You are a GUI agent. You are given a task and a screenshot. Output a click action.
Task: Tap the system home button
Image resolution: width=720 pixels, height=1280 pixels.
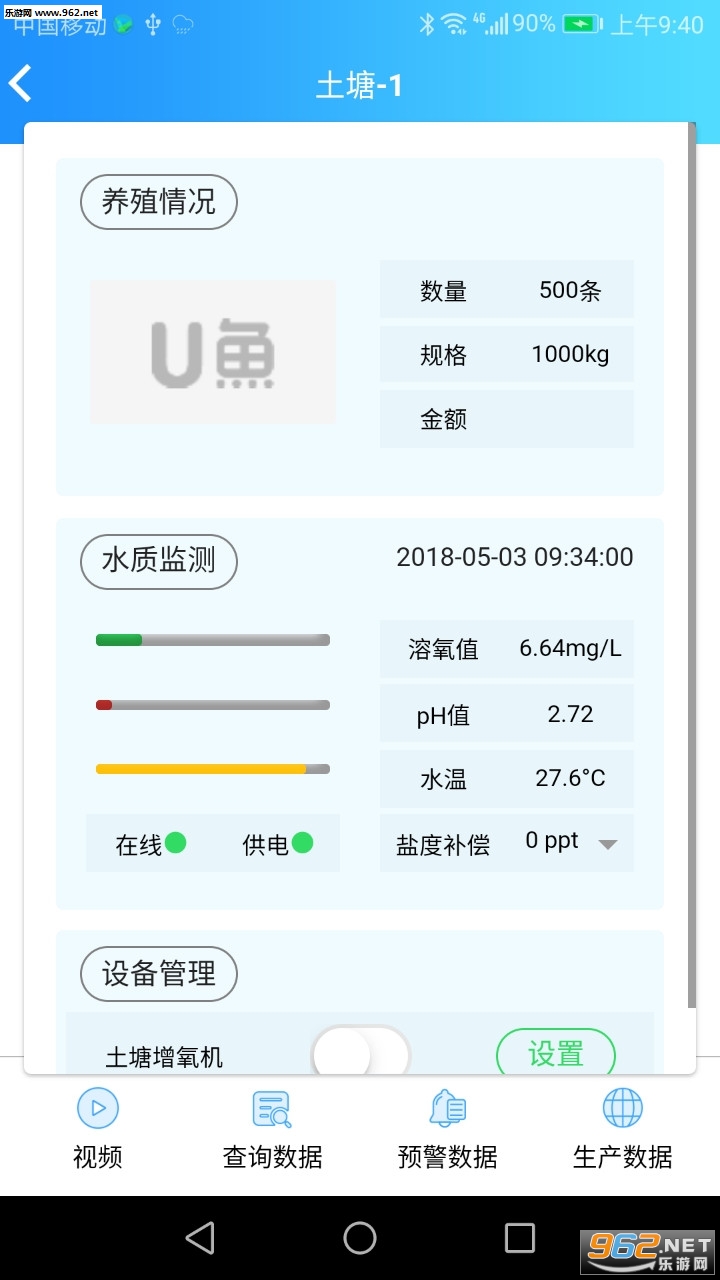pos(360,1238)
